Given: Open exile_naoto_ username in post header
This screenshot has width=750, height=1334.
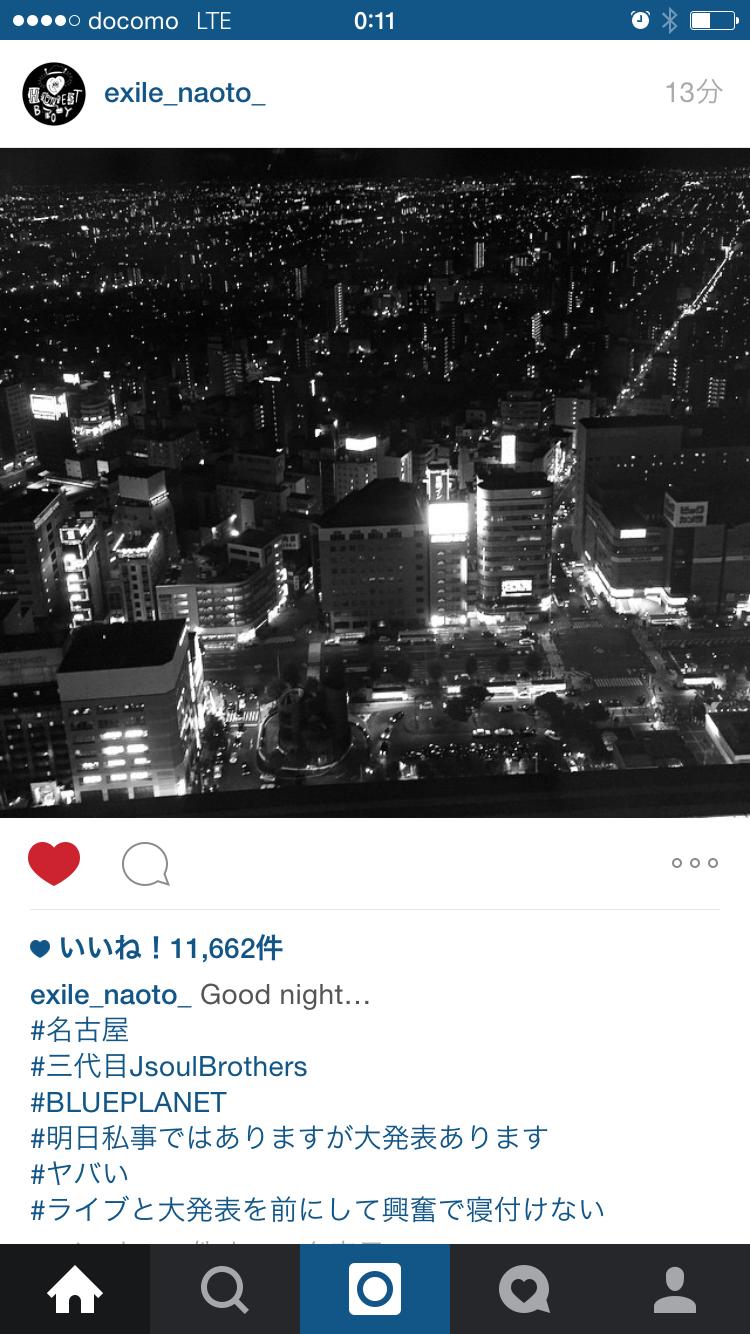Looking at the screenshot, I should coord(184,94).
